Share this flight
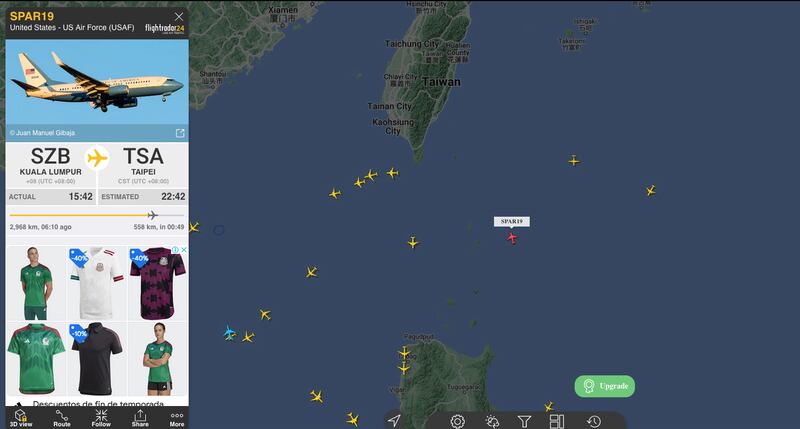This screenshot has width=800, height=429. pos(140,417)
